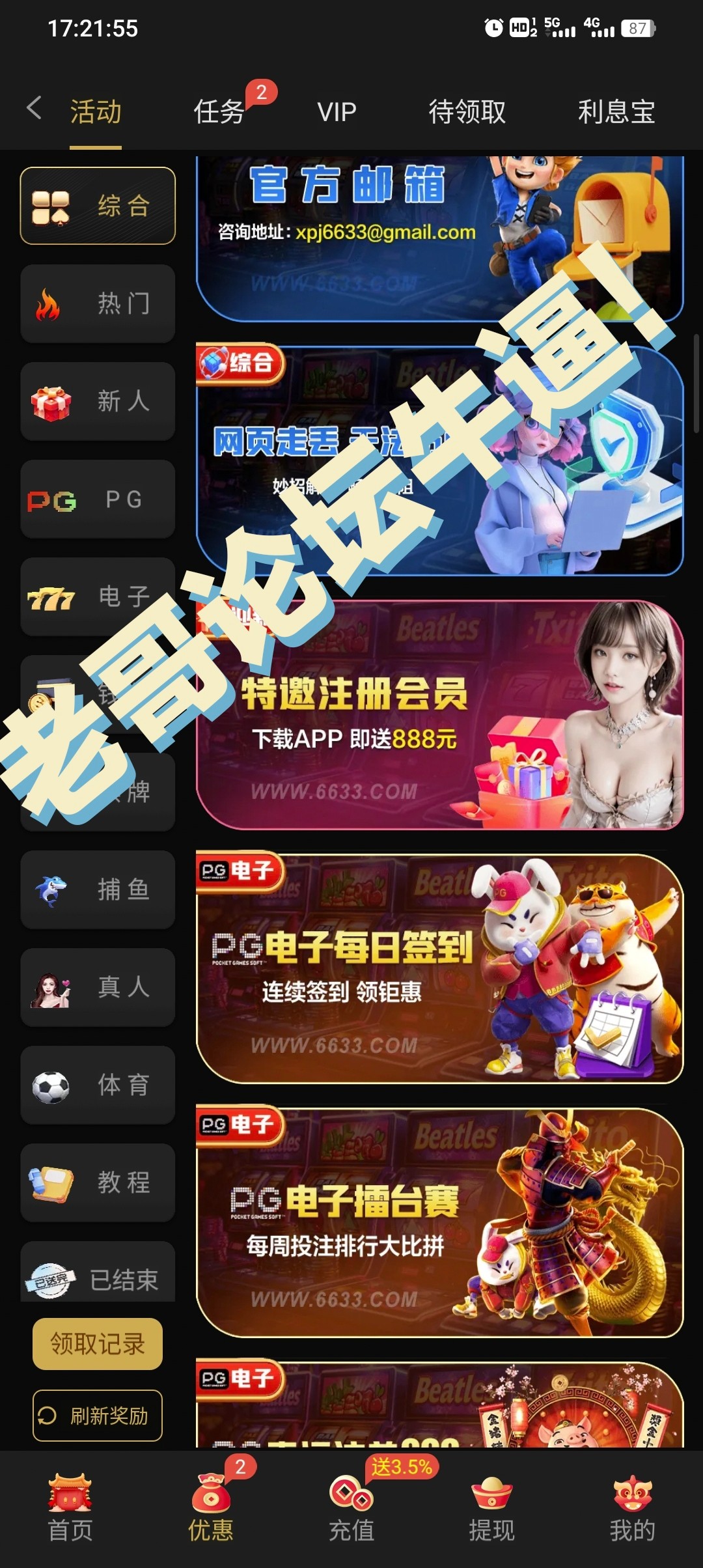Select the 体育 category
703x1568 pixels.
98,1085
